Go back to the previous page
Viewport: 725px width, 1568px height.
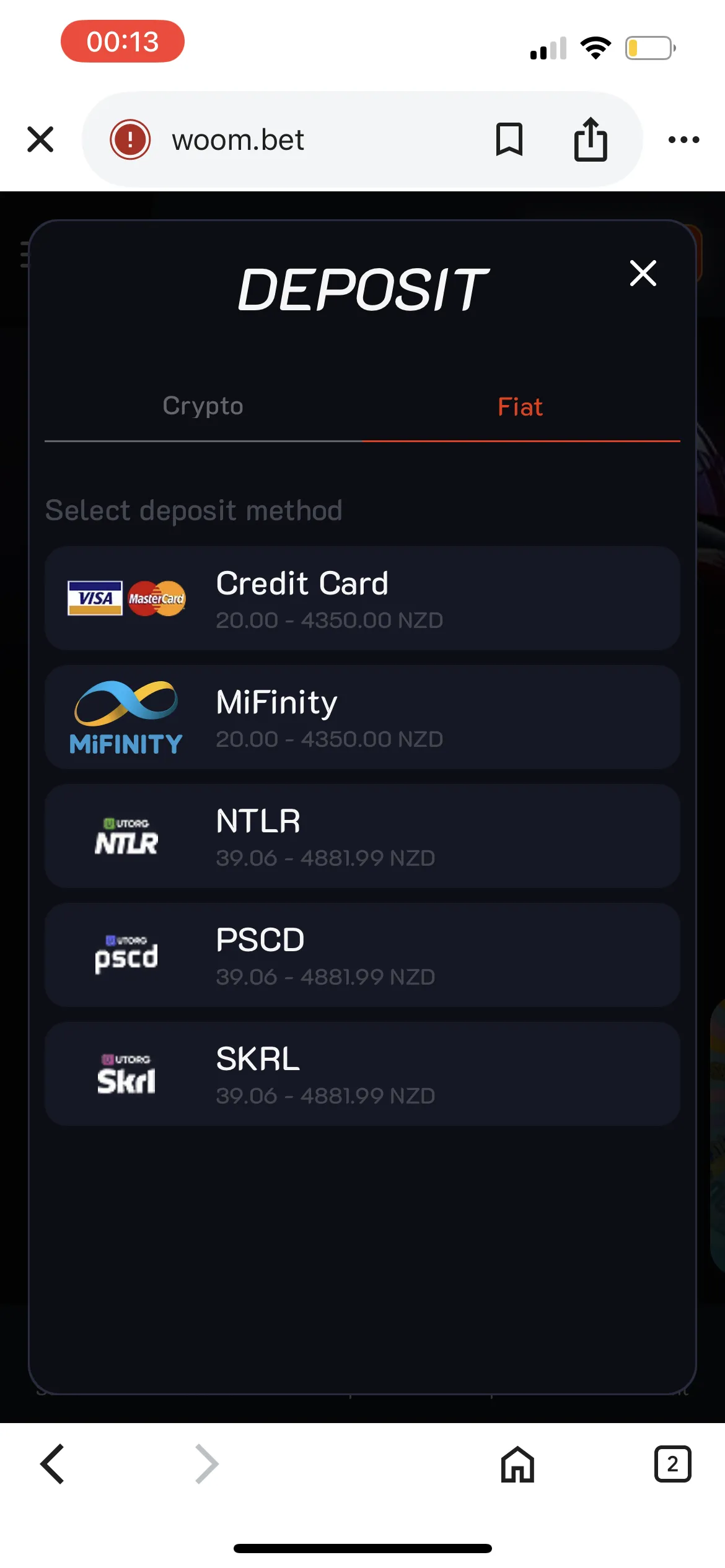coord(53,1464)
